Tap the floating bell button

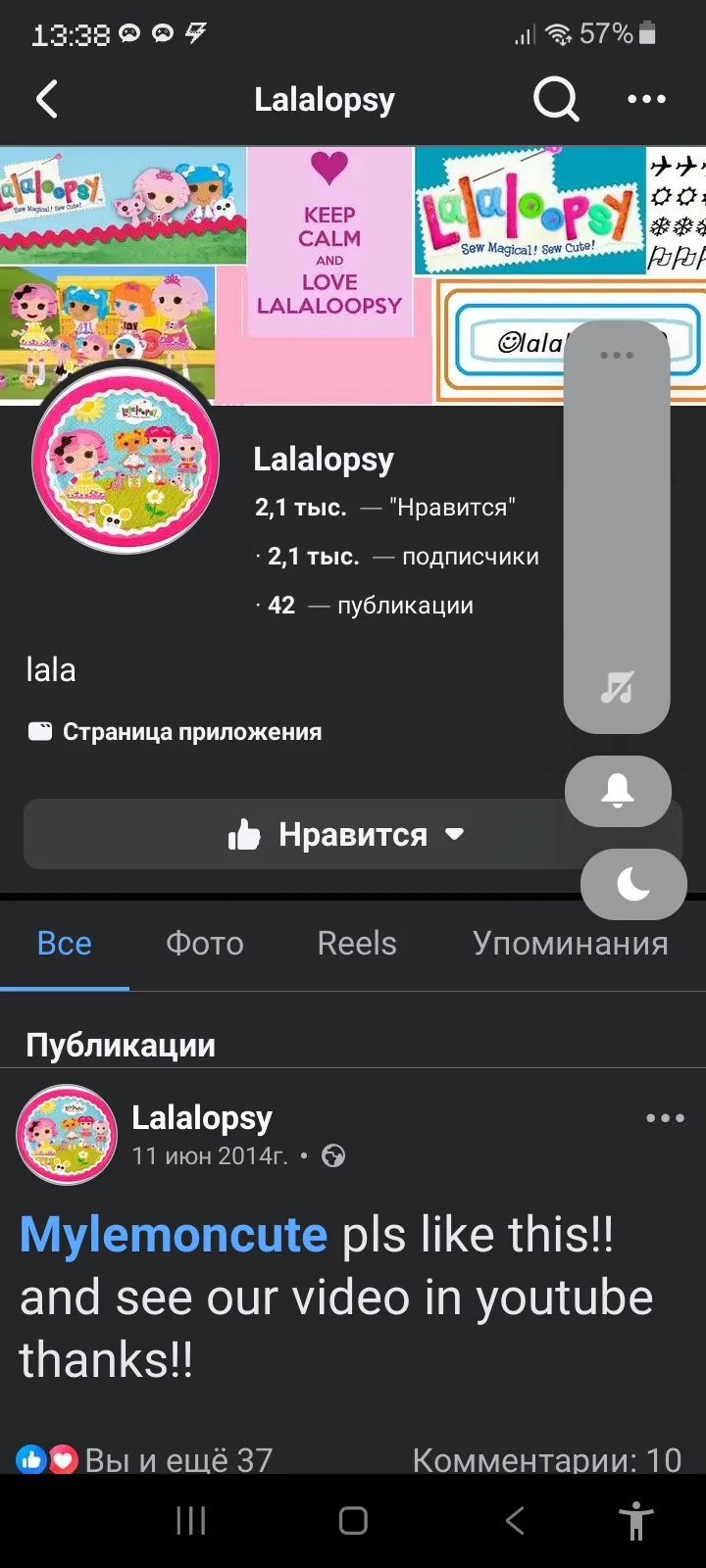[618, 791]
